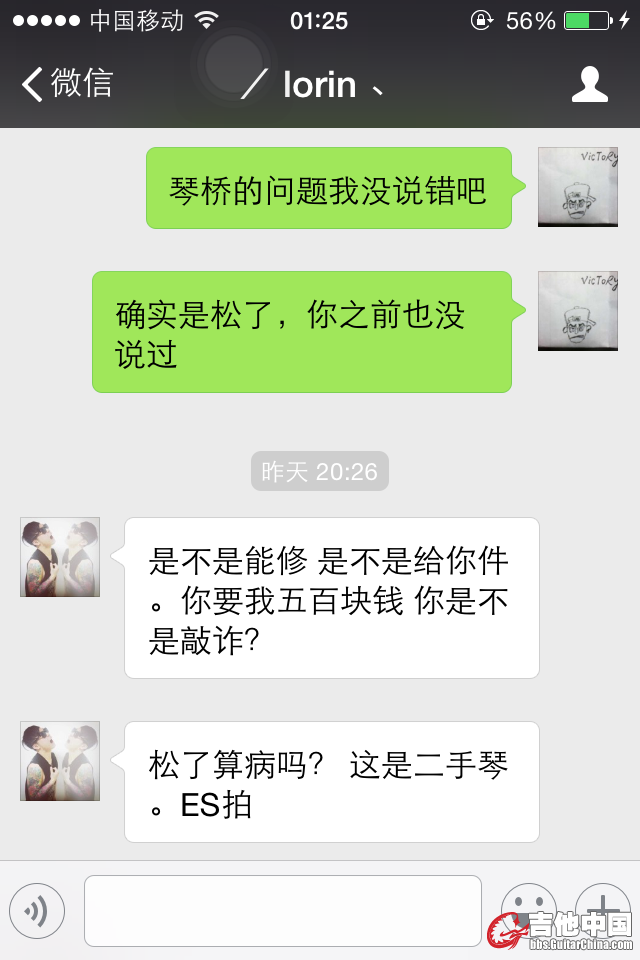The height and width of the screenshot is (960, 640).
Task: Open sender avatar next to "确实是松了" message
Action: pyautogui.click(x=577, y=311)
